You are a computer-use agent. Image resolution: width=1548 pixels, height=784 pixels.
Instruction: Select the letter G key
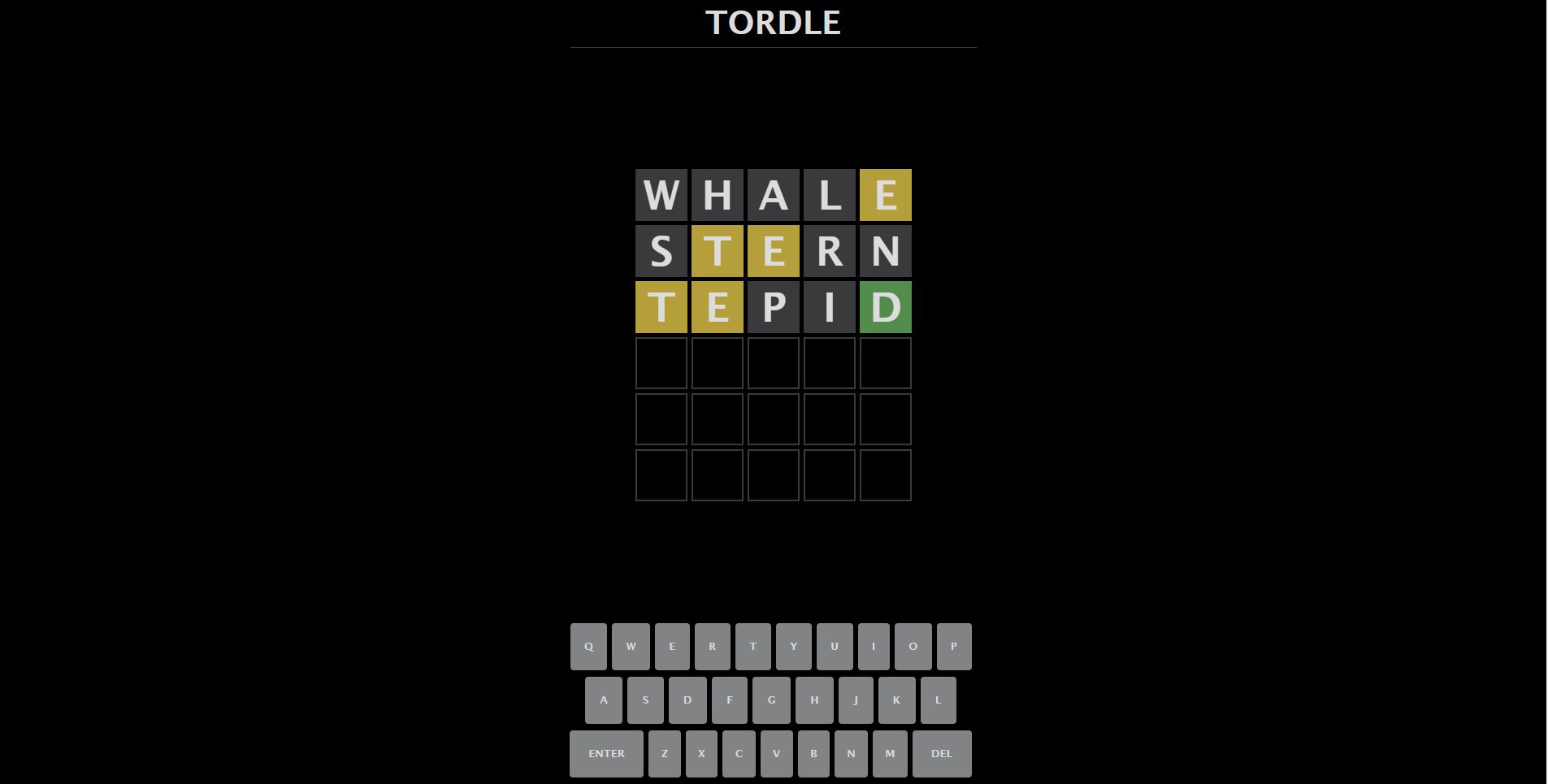point(771,700)
